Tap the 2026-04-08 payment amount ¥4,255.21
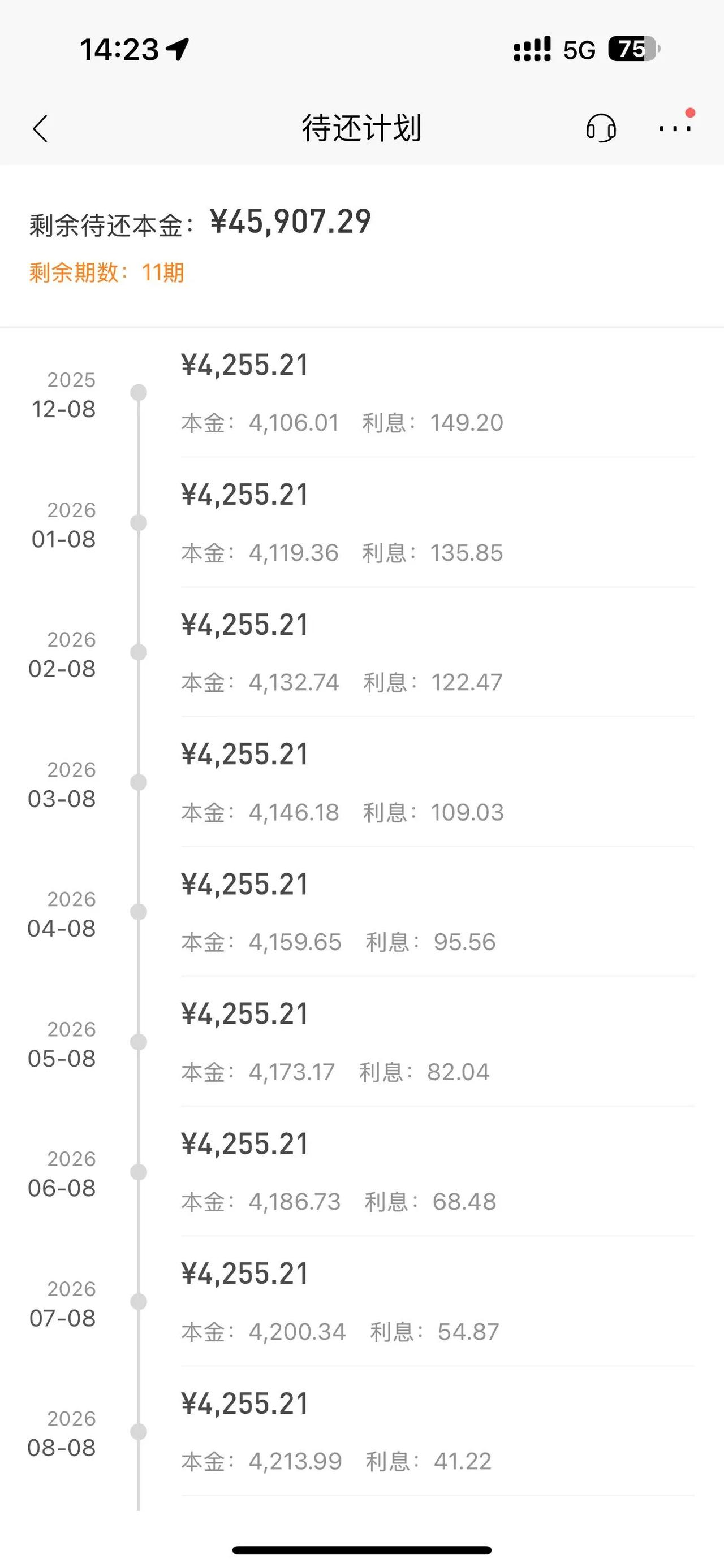 (245, 884)
